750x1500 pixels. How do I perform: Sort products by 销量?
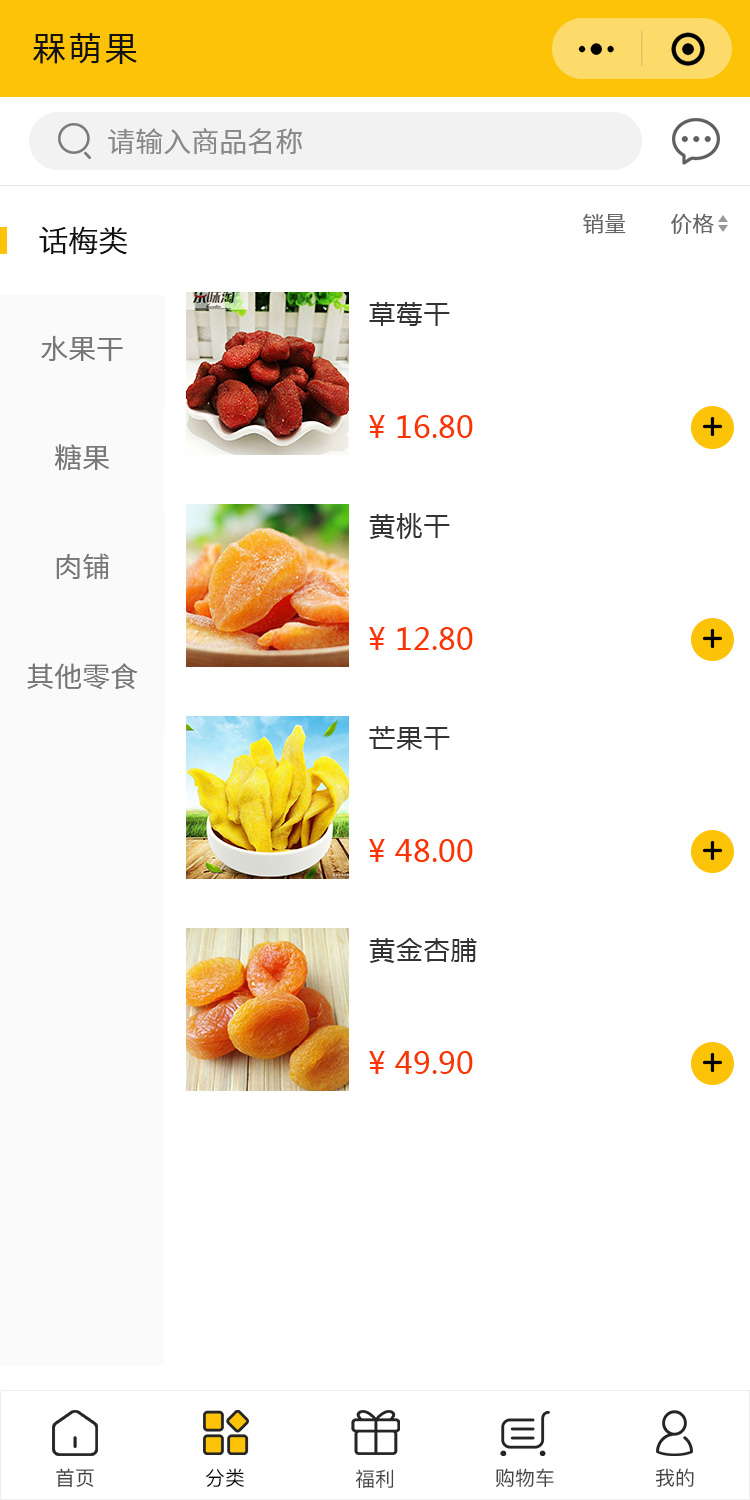604,224
